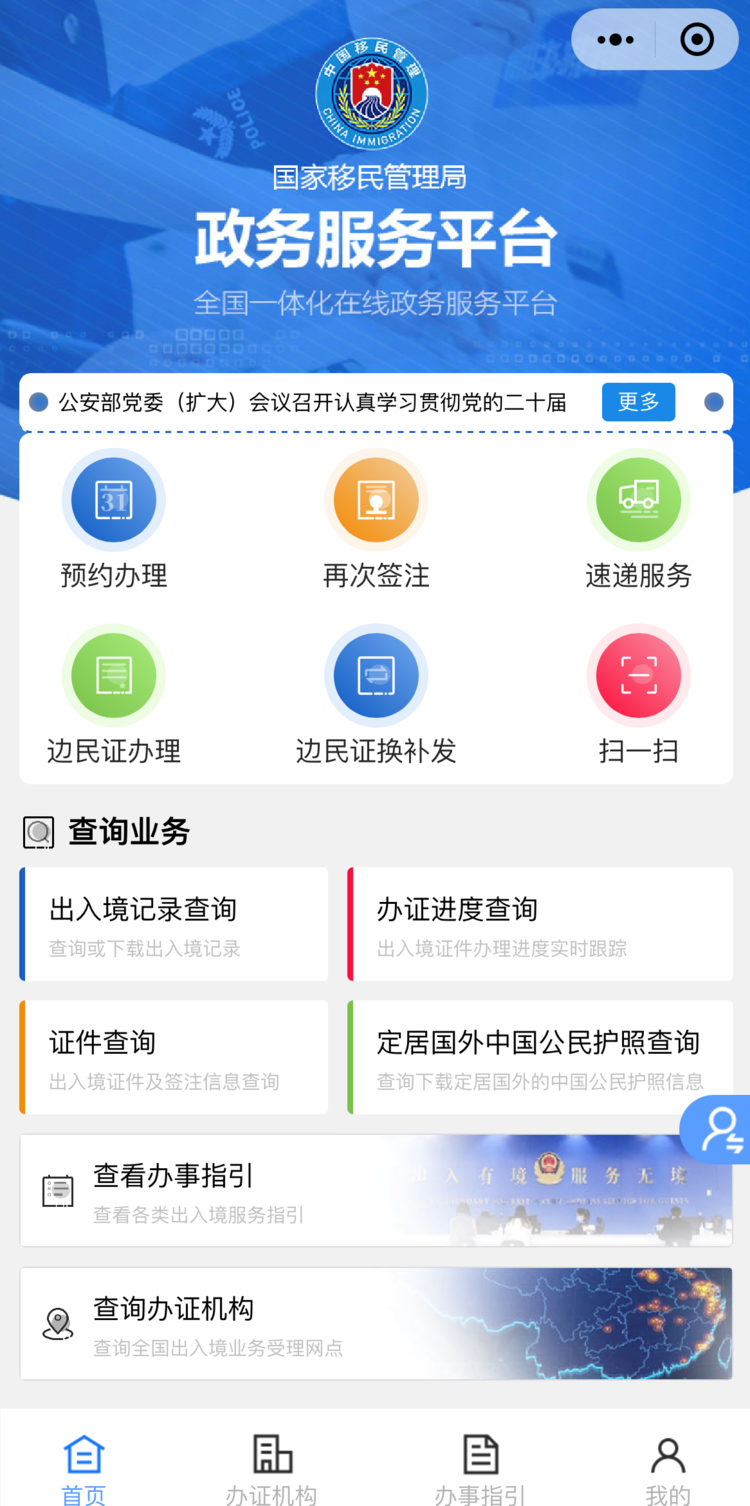Tap the floating customer service icon

click(722, 1128)
